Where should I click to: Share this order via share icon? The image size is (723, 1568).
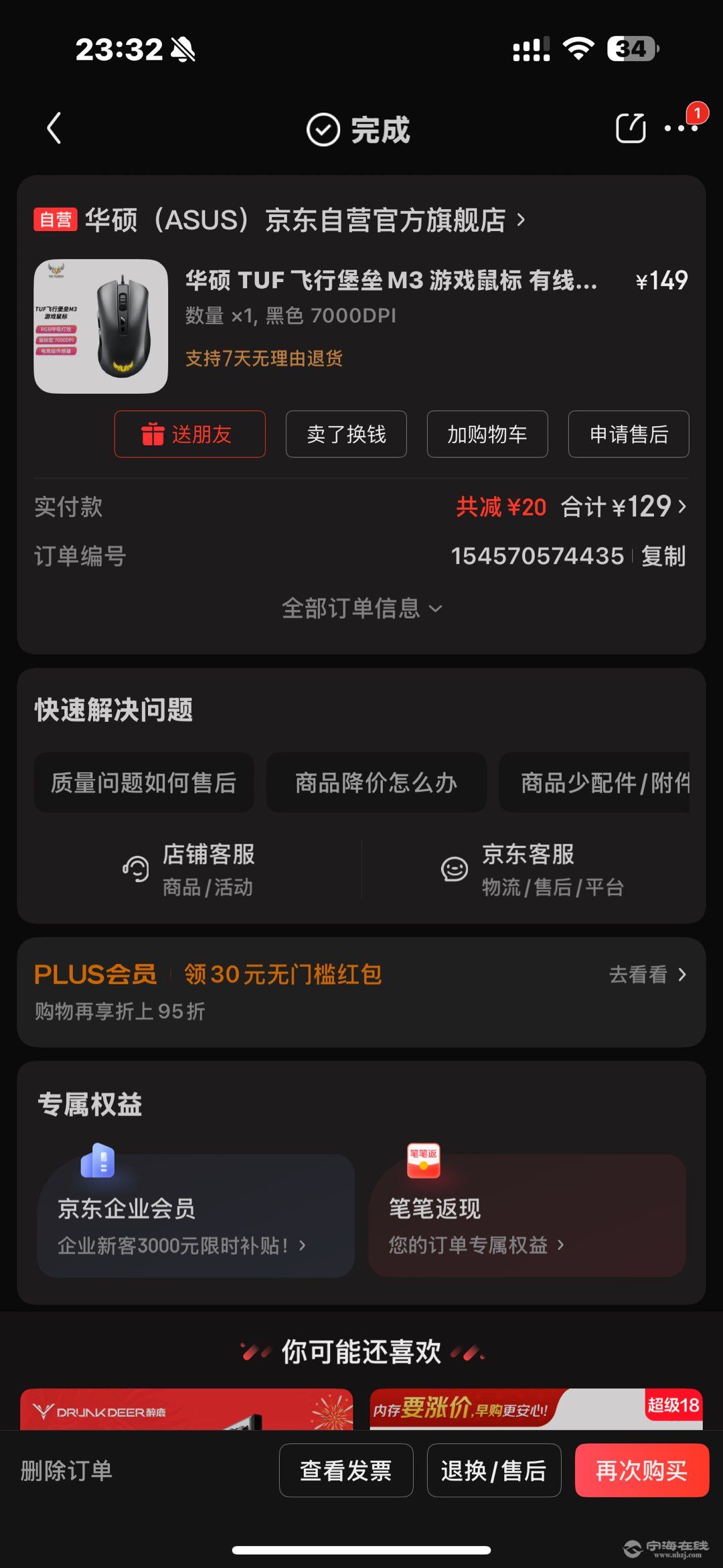(x=630, y=128)
